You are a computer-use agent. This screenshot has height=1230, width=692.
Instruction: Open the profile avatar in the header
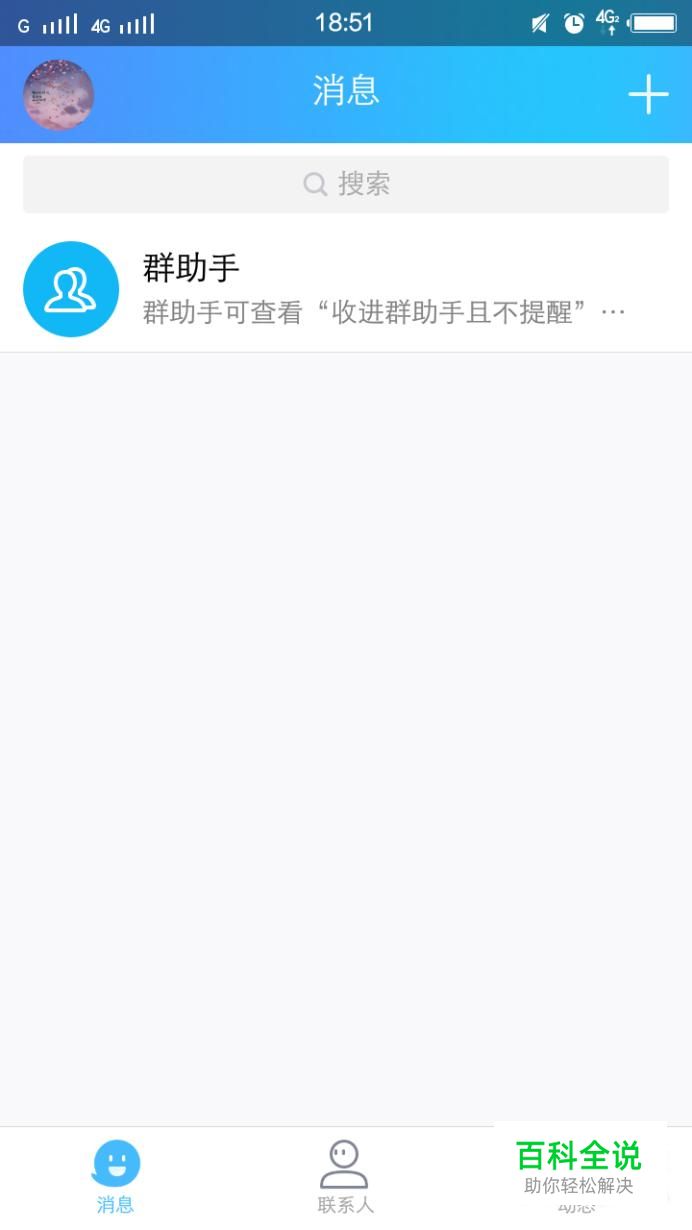pyautogui.click(x=58, y=95)
